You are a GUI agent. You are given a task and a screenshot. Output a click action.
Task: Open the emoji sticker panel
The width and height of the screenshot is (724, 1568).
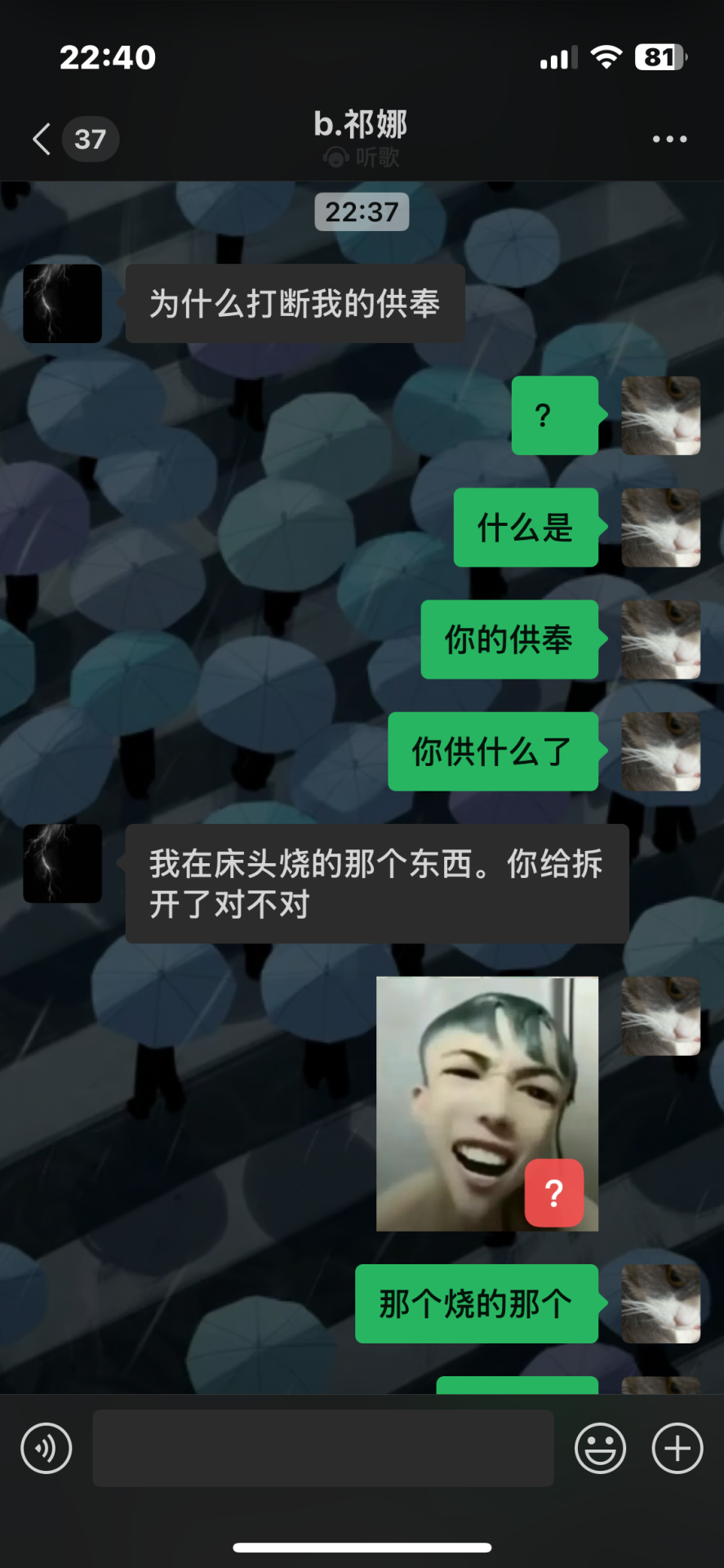click(600, 1448)
